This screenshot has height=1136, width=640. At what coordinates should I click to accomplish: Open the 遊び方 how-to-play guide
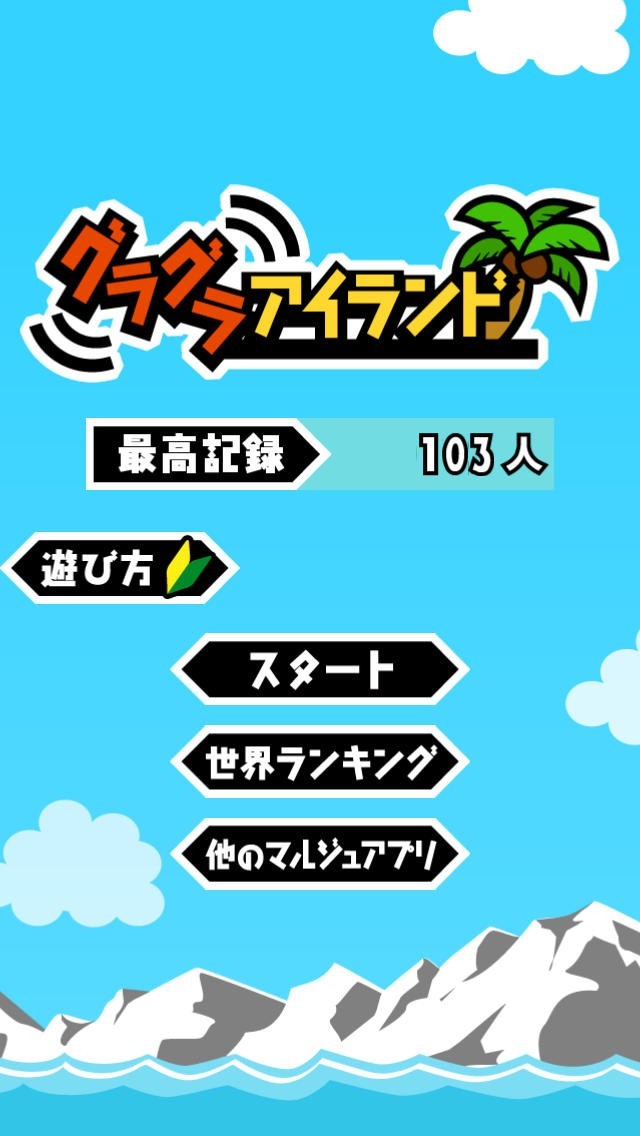(x=120, y=569)
